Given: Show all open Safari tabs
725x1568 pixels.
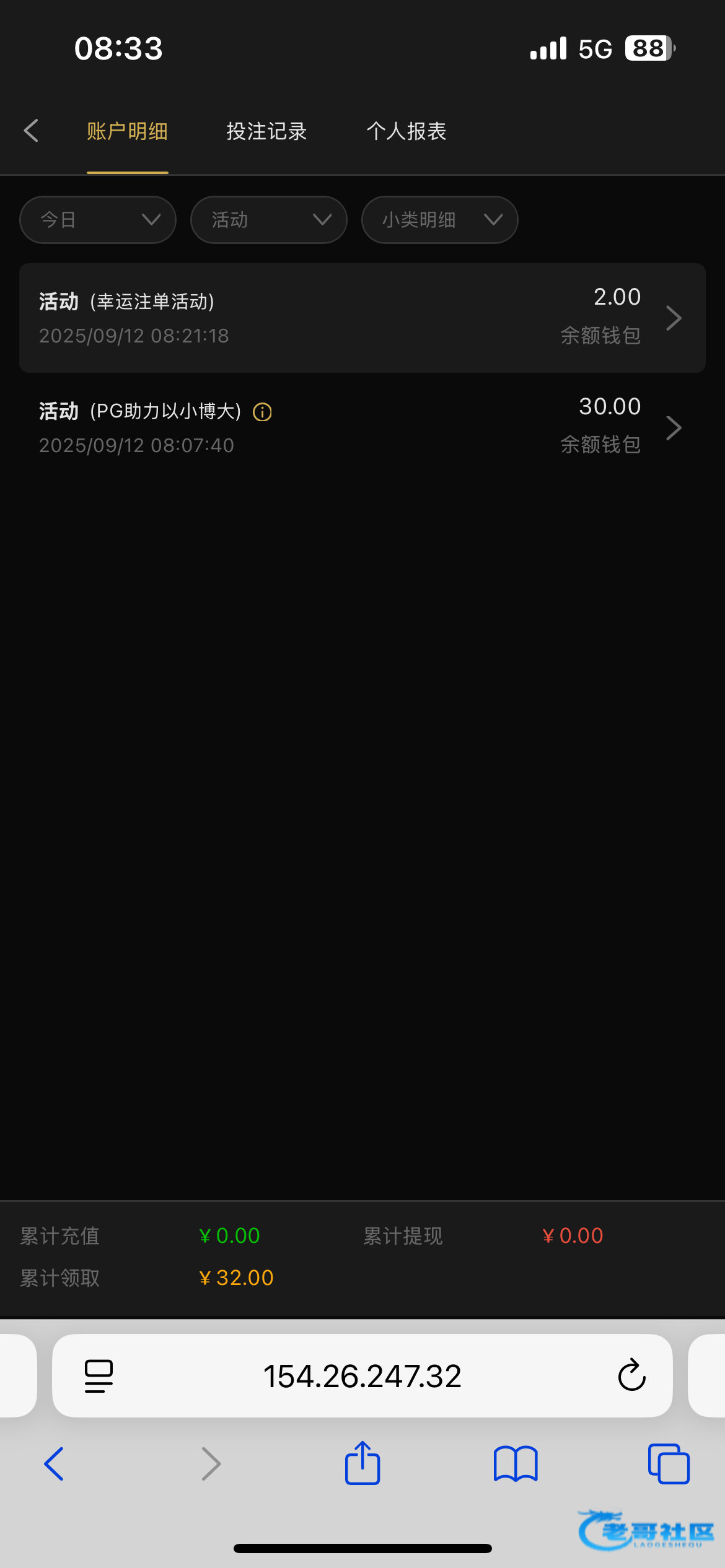Looking at the screenshot, I should tap(669, 1464).
